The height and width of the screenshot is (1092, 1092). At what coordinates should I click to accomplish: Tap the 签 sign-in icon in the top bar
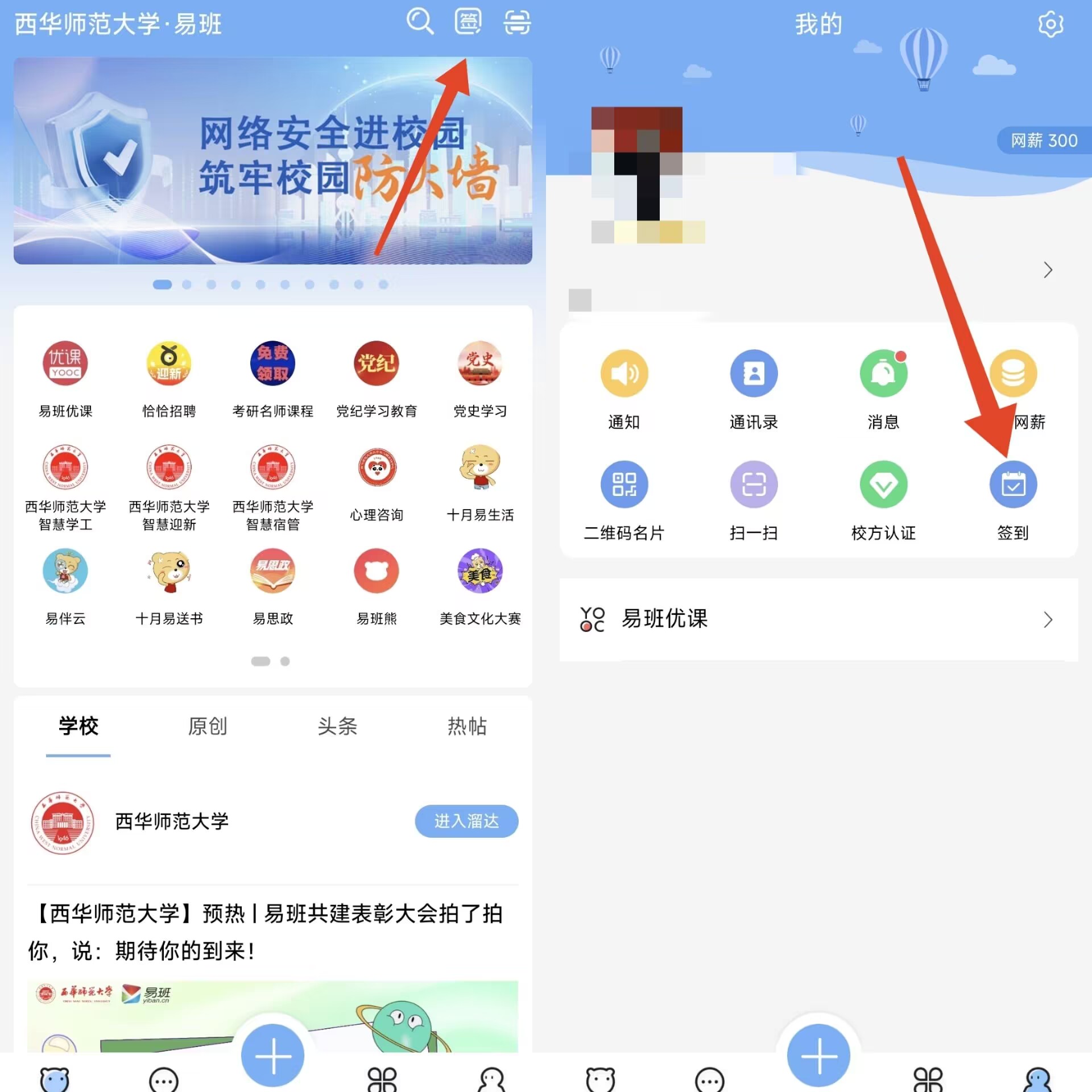coord(468,22)
